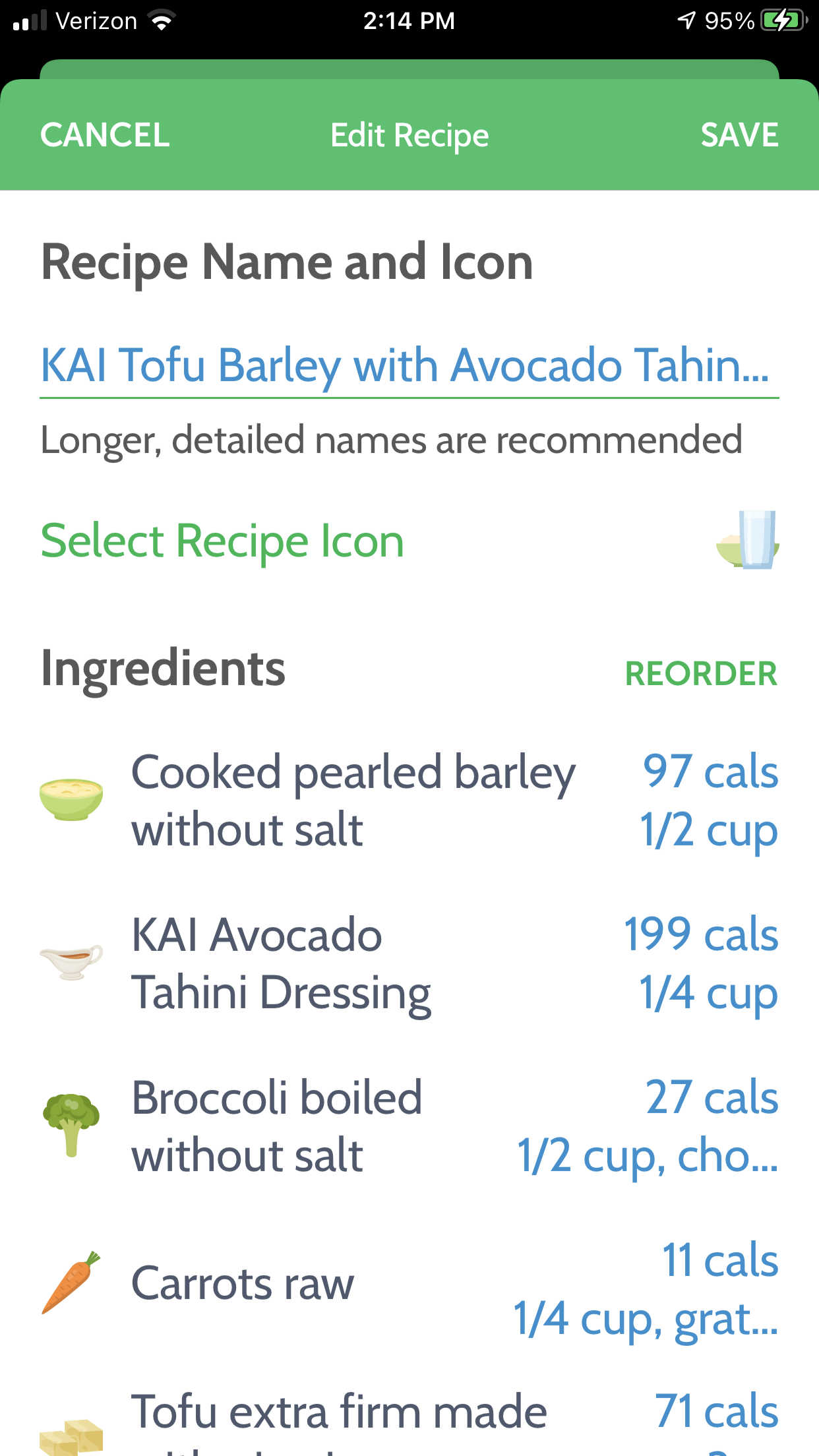Cancel editing the recipe
819x1456 pixels.
coord(105,135)
